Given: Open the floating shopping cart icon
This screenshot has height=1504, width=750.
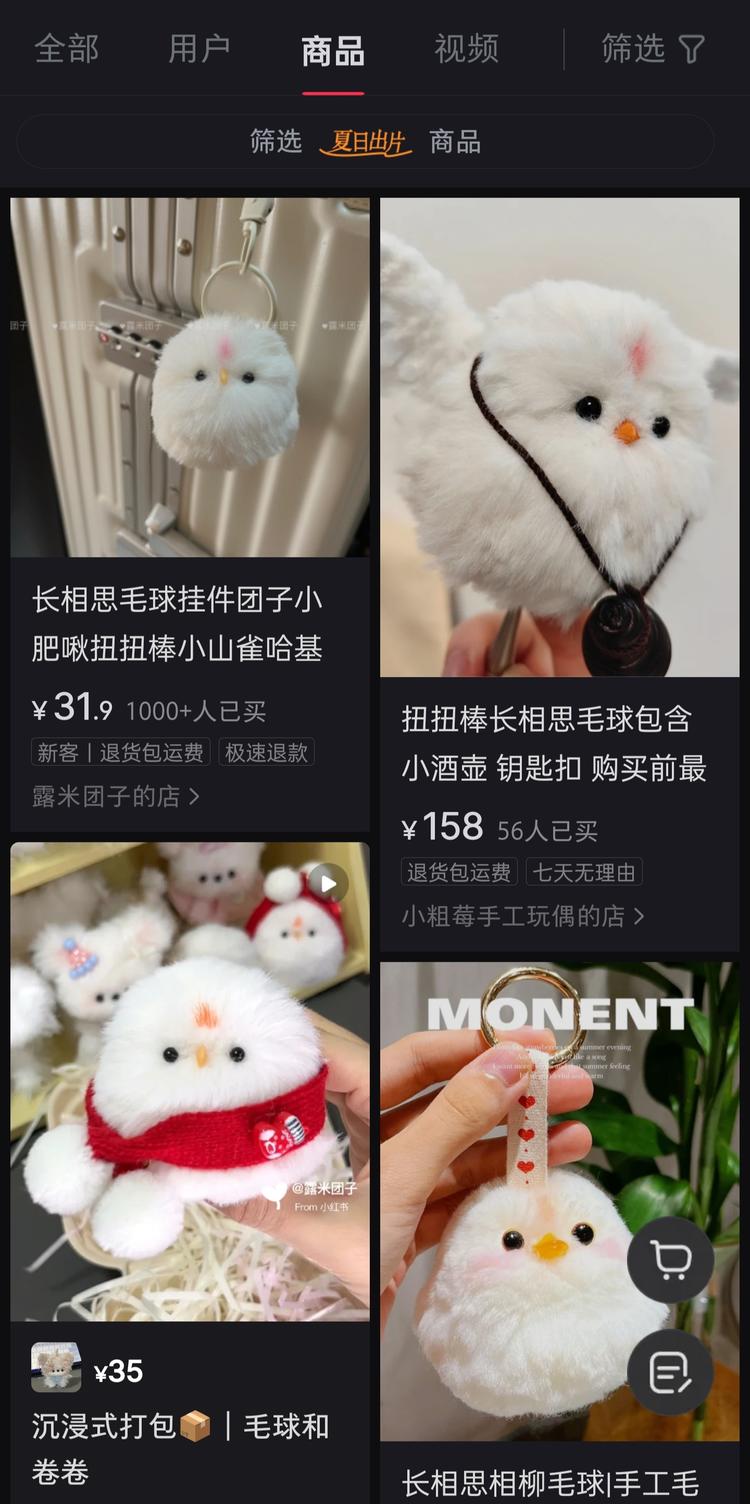Looking at the screenshot, I should (x=670, y=1260).
